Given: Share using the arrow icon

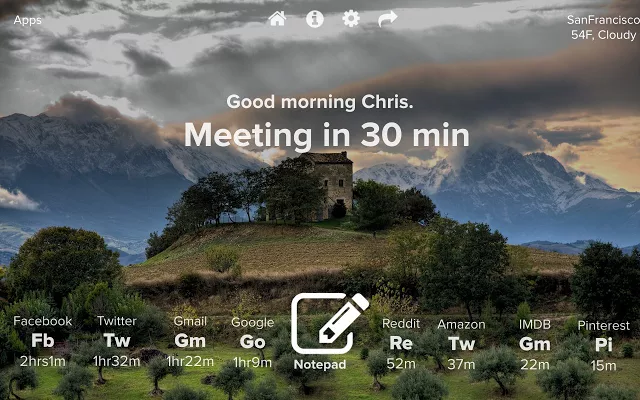Looking at the screenshot, I should (x=387, y=19).
